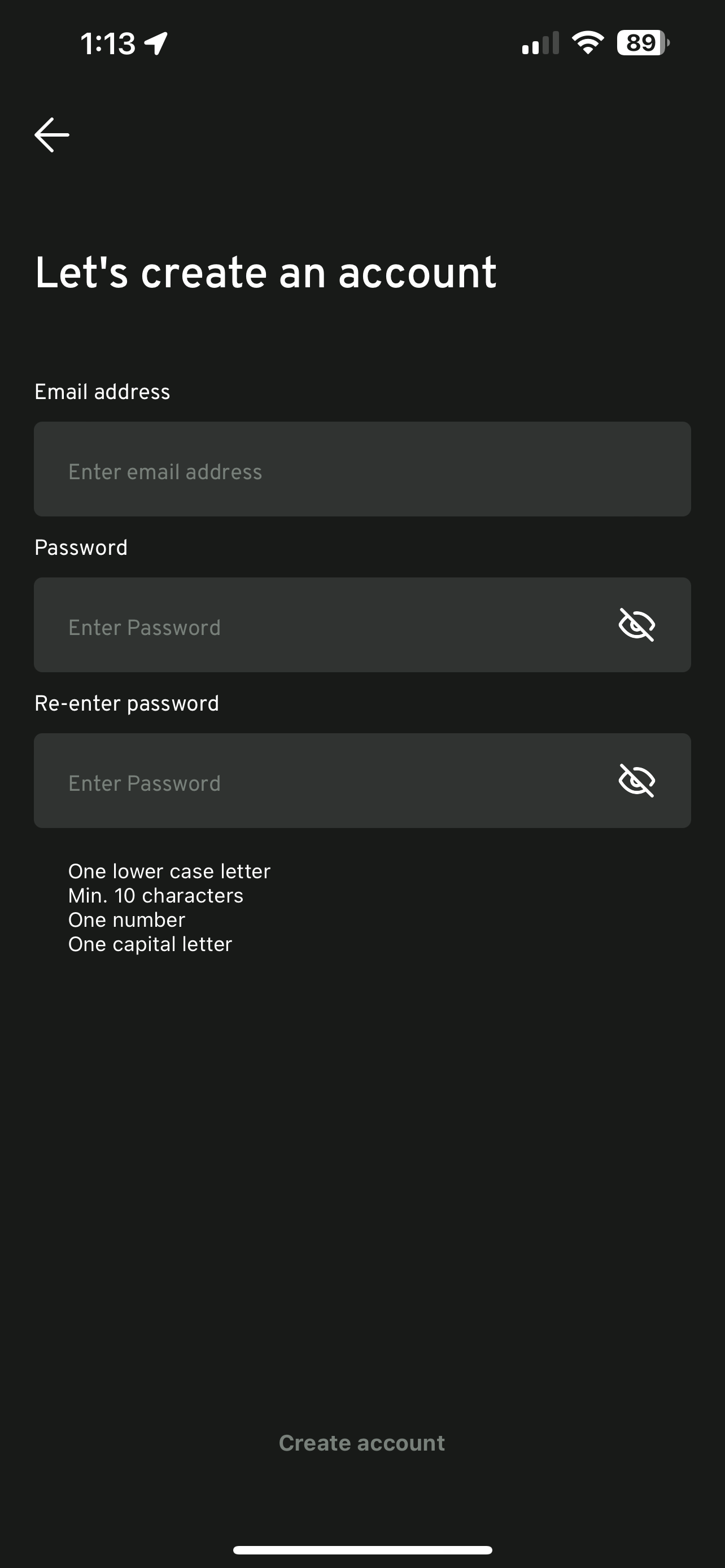725x1568 pixels.
Task: Go back using the arrow icon
Action: (x=52, y=135)
